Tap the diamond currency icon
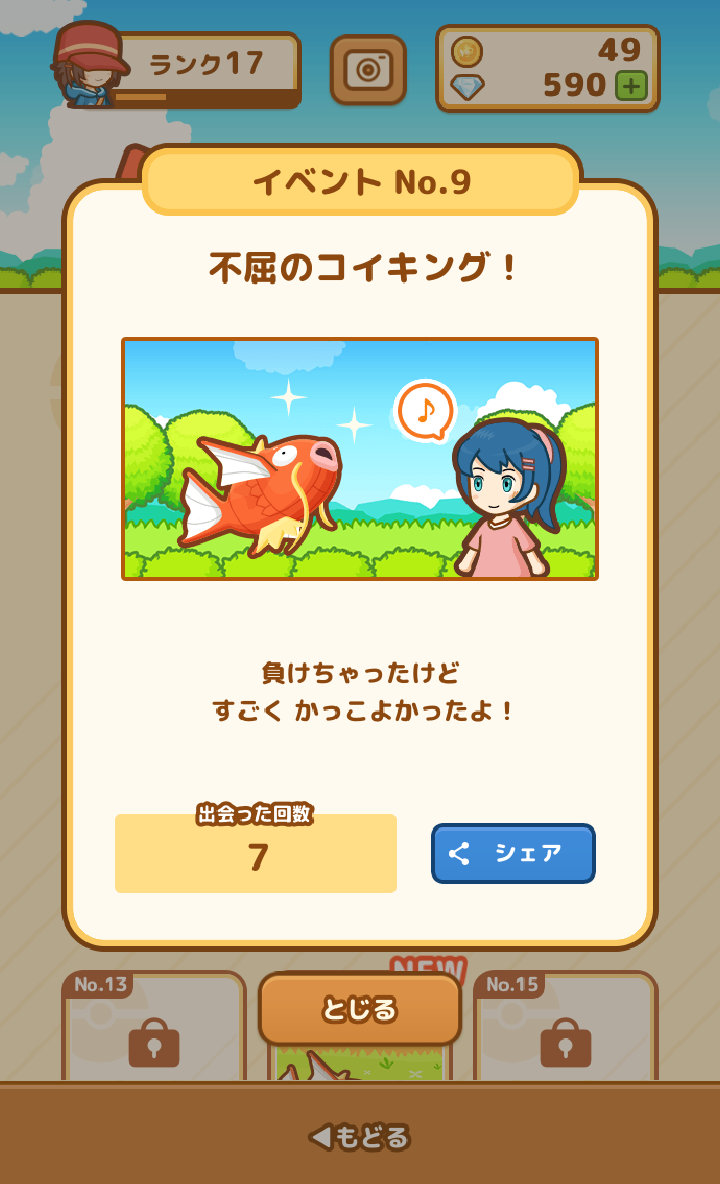Viewport: 720px width, 1184px height. (465, 85)
